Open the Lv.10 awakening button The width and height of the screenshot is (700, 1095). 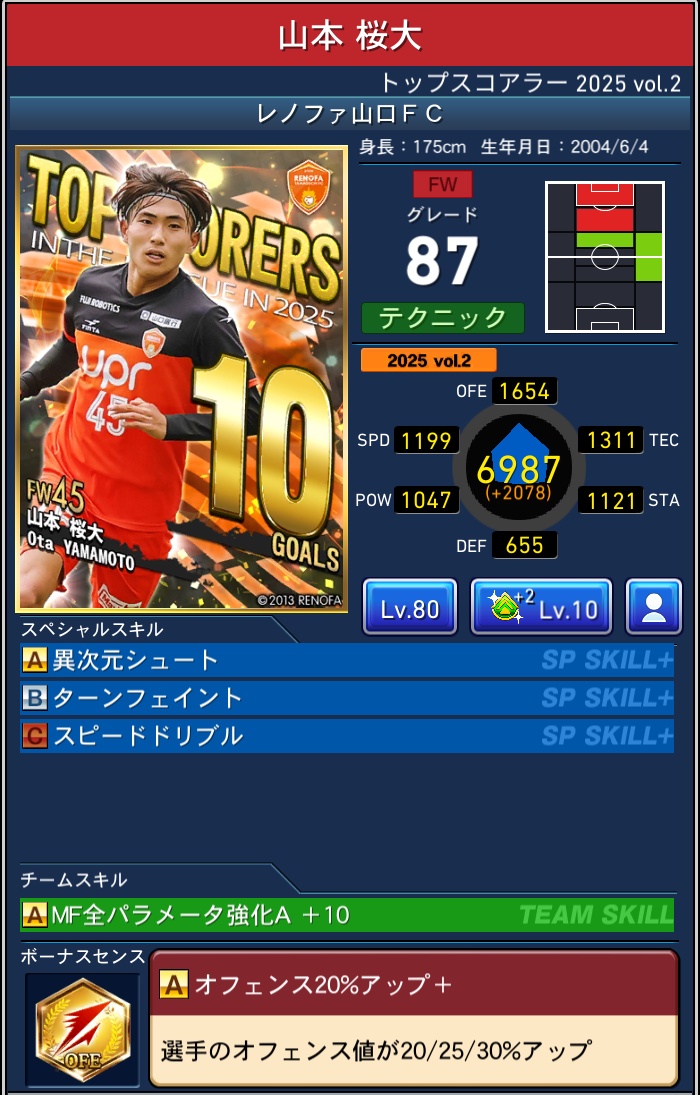coord(541,607)
